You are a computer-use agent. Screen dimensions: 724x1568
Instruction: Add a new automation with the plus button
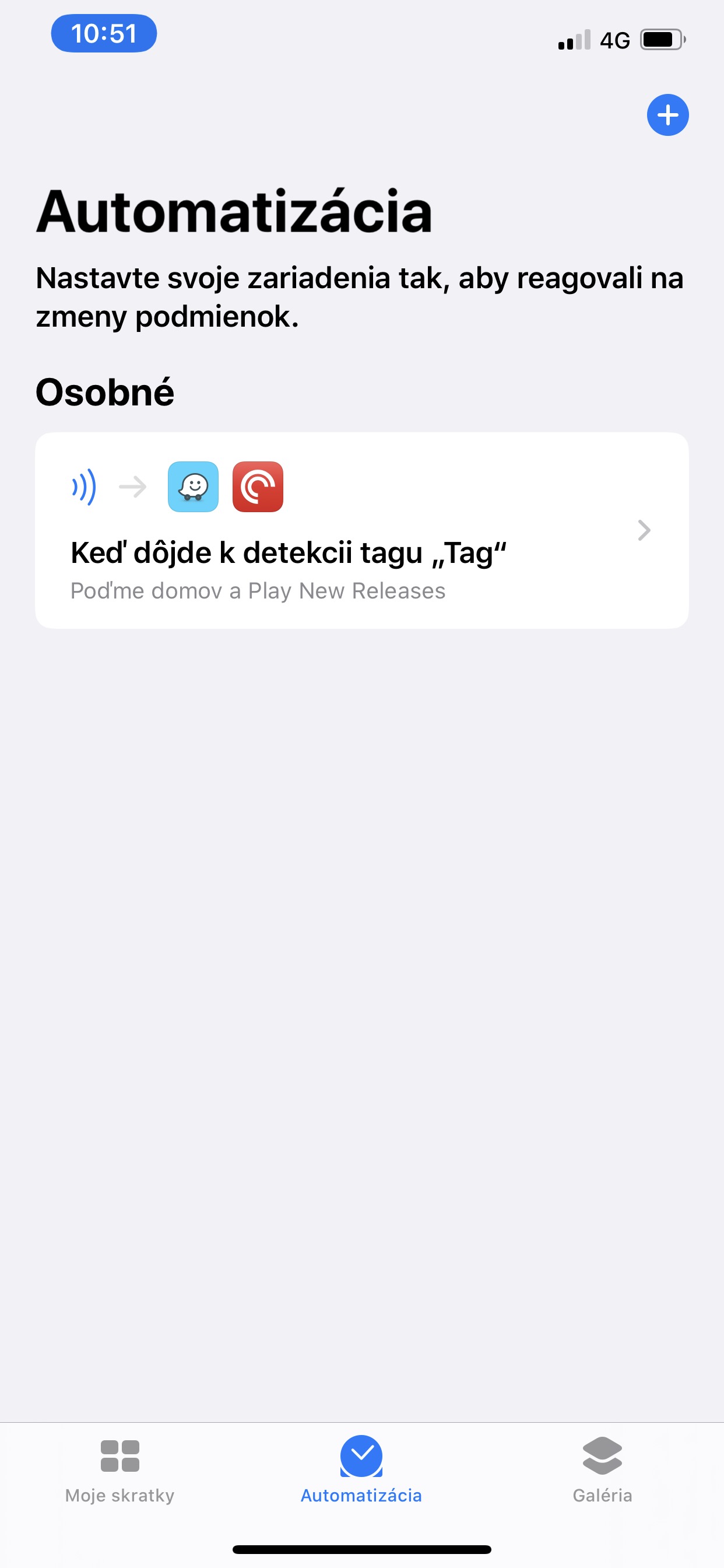point(667,115)
